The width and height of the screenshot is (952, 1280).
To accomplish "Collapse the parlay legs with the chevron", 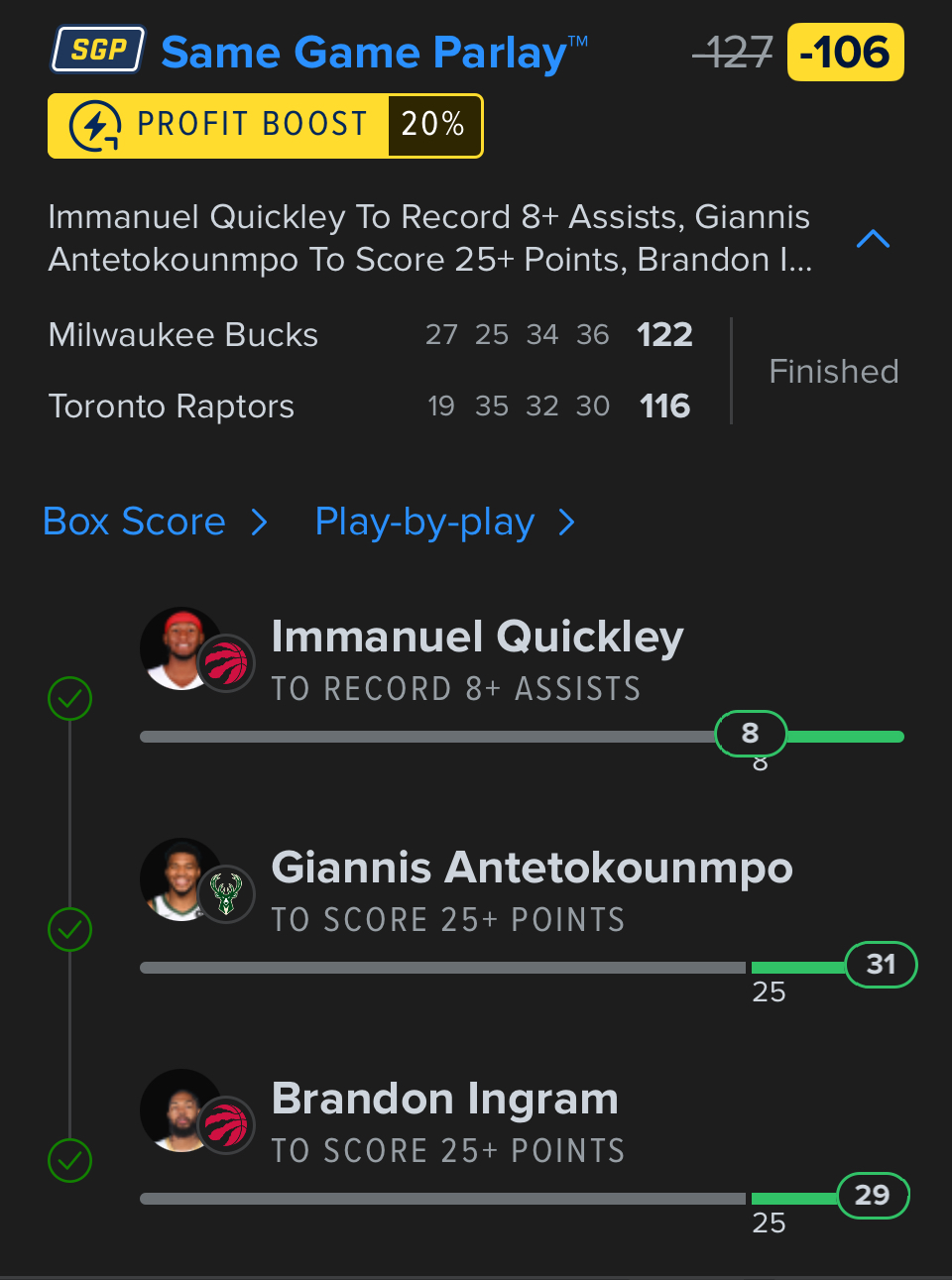I will [873, 239].
